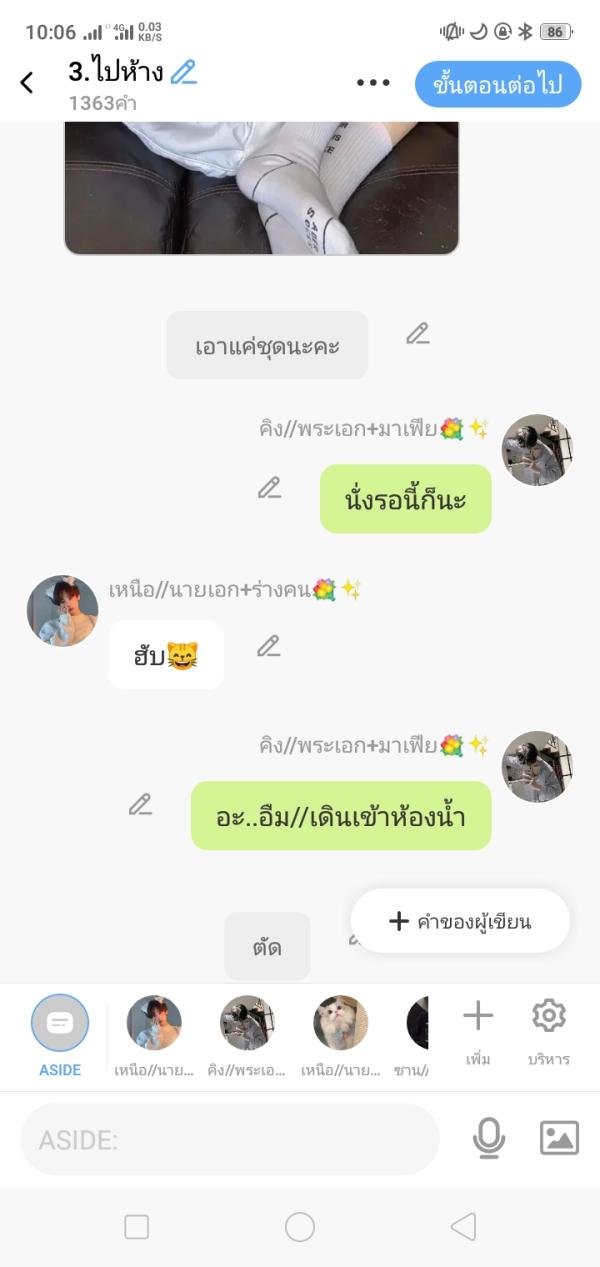
Task: Edit the chapter title 3.ไปห้าง
Action: click(184, 72)
